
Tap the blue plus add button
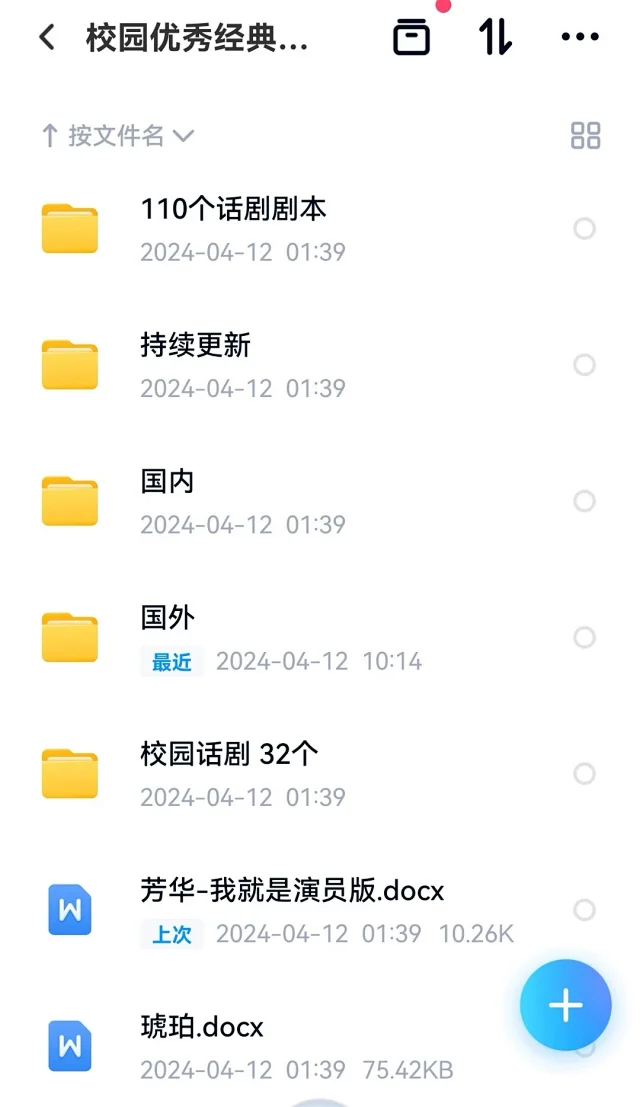coord(566,1005)
